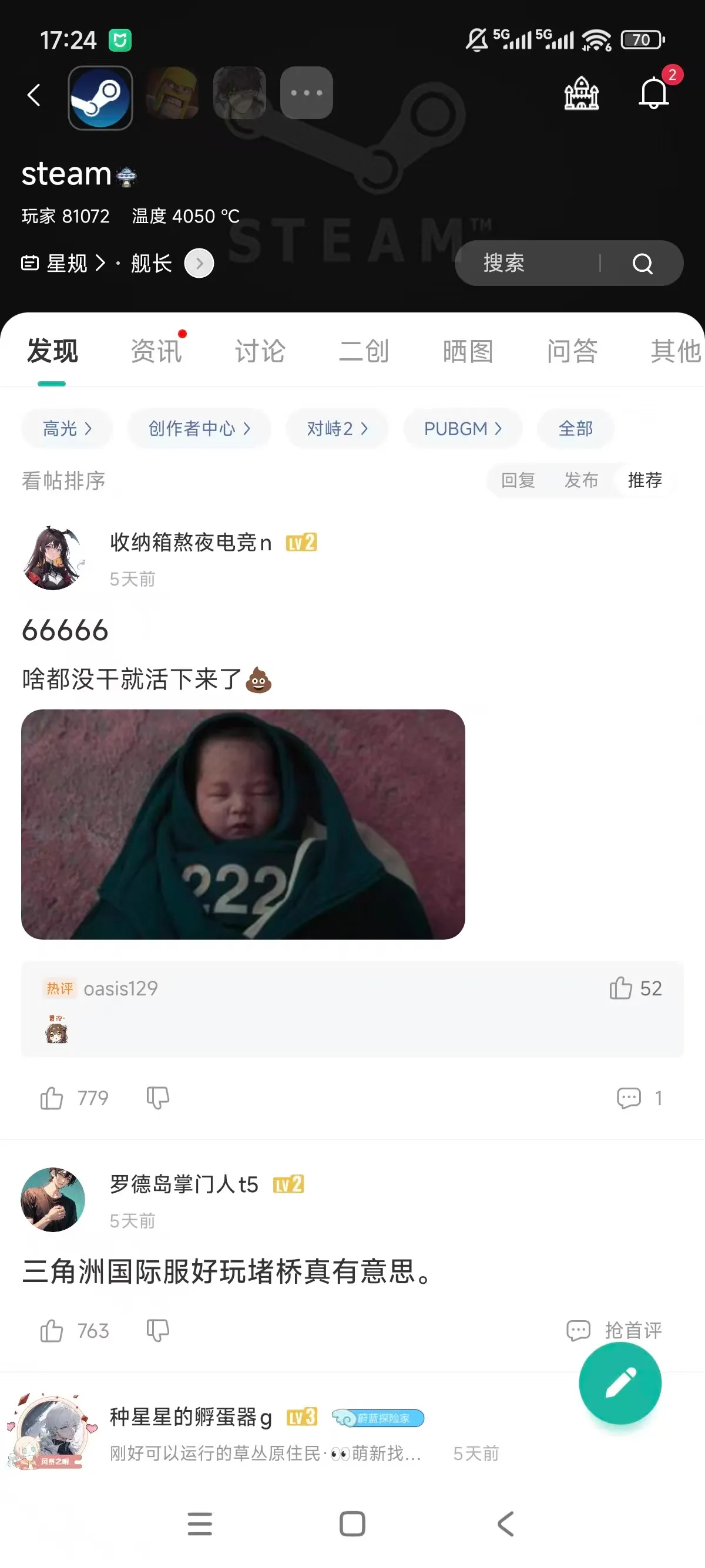Select the PUBGM chip

click(463, 429)
